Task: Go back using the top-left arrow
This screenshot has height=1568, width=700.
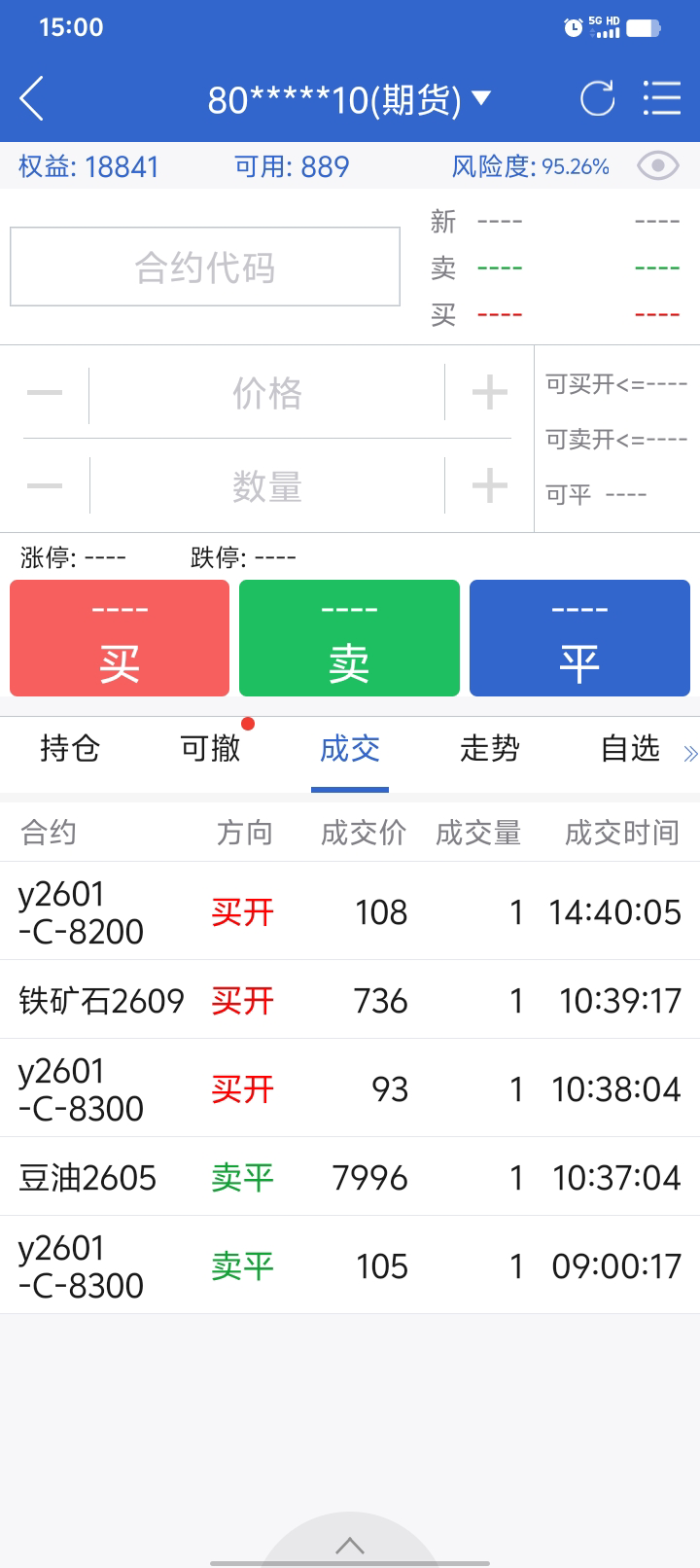Action: 32,98
